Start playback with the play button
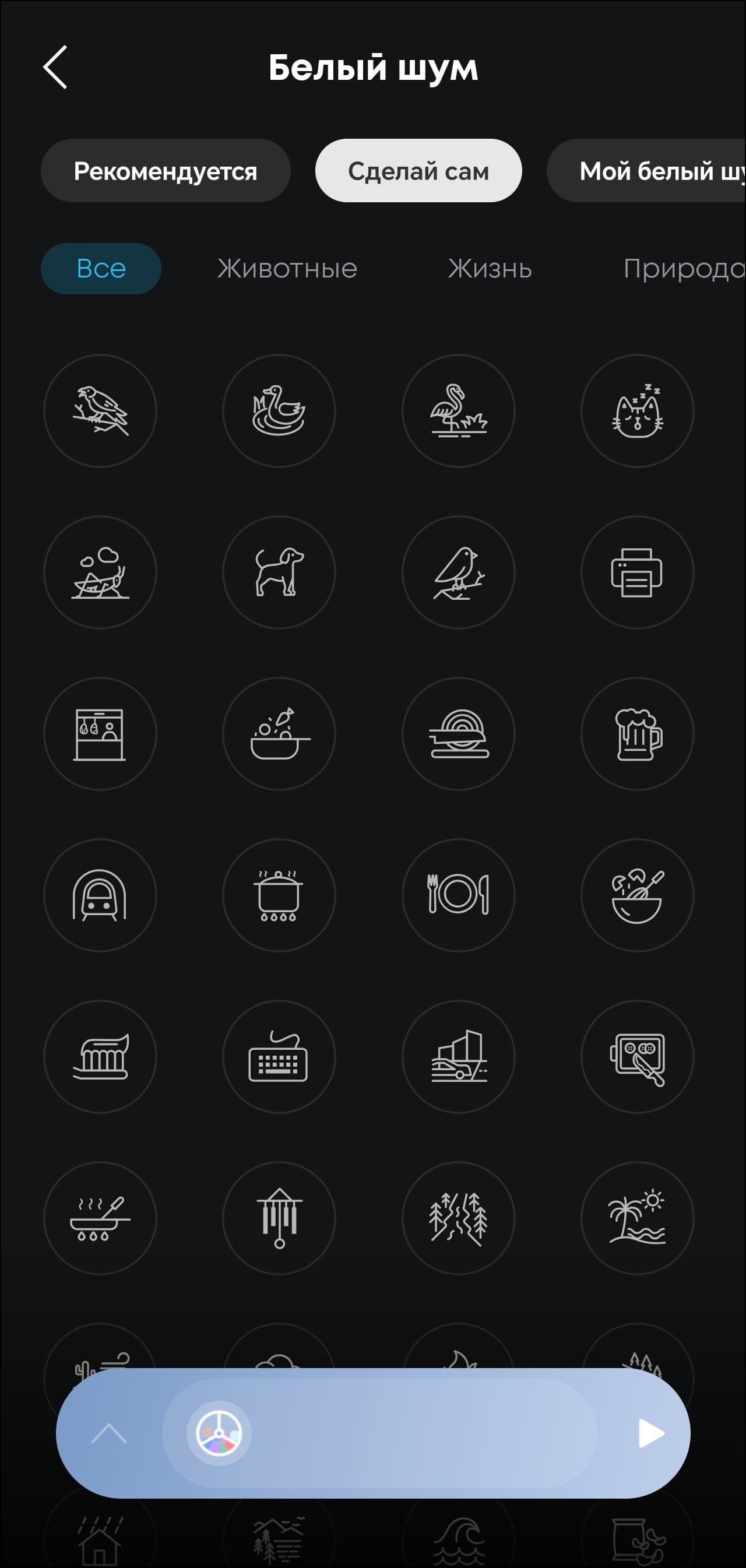 point(650,1433)
